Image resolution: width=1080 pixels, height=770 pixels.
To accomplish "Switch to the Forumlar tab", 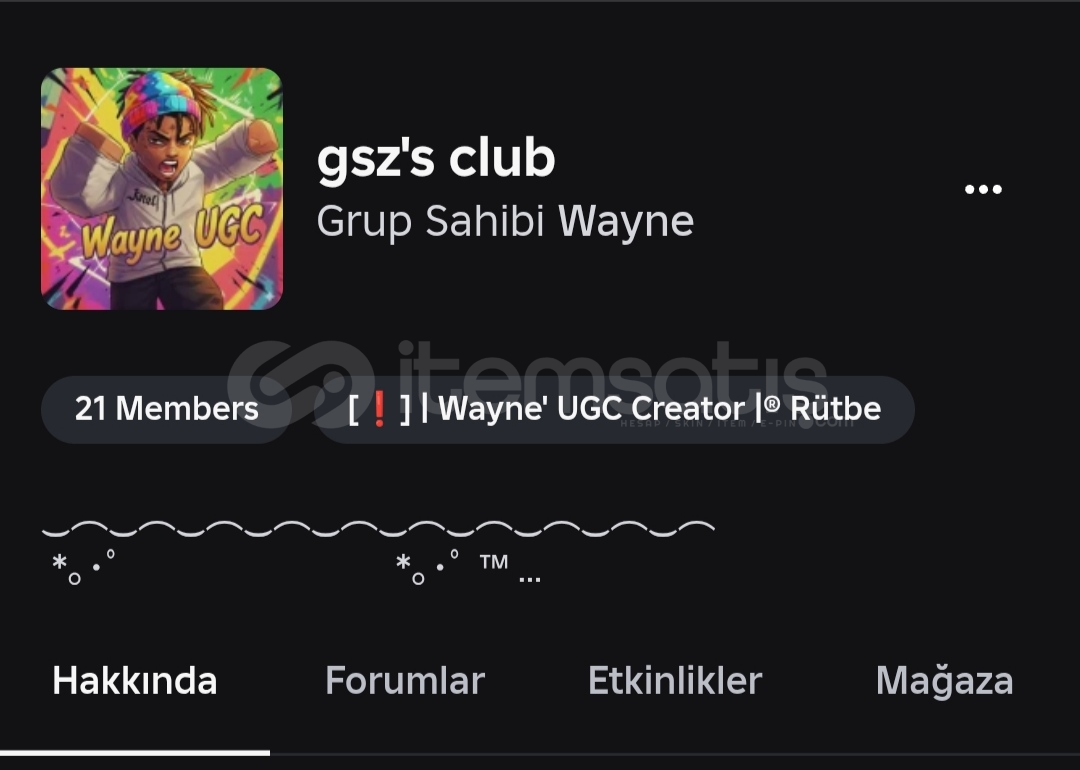I will [405, 681].
